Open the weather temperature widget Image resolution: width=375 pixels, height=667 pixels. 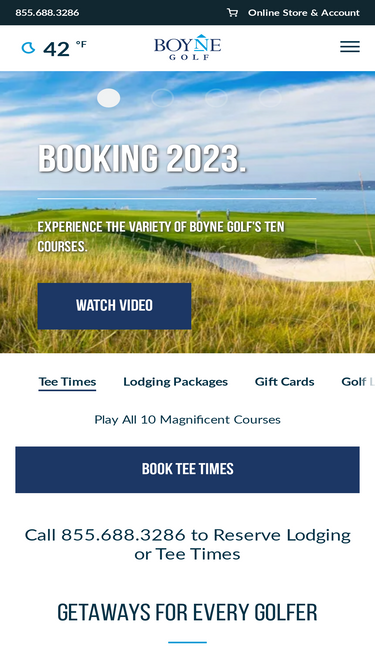pos(54,48)
